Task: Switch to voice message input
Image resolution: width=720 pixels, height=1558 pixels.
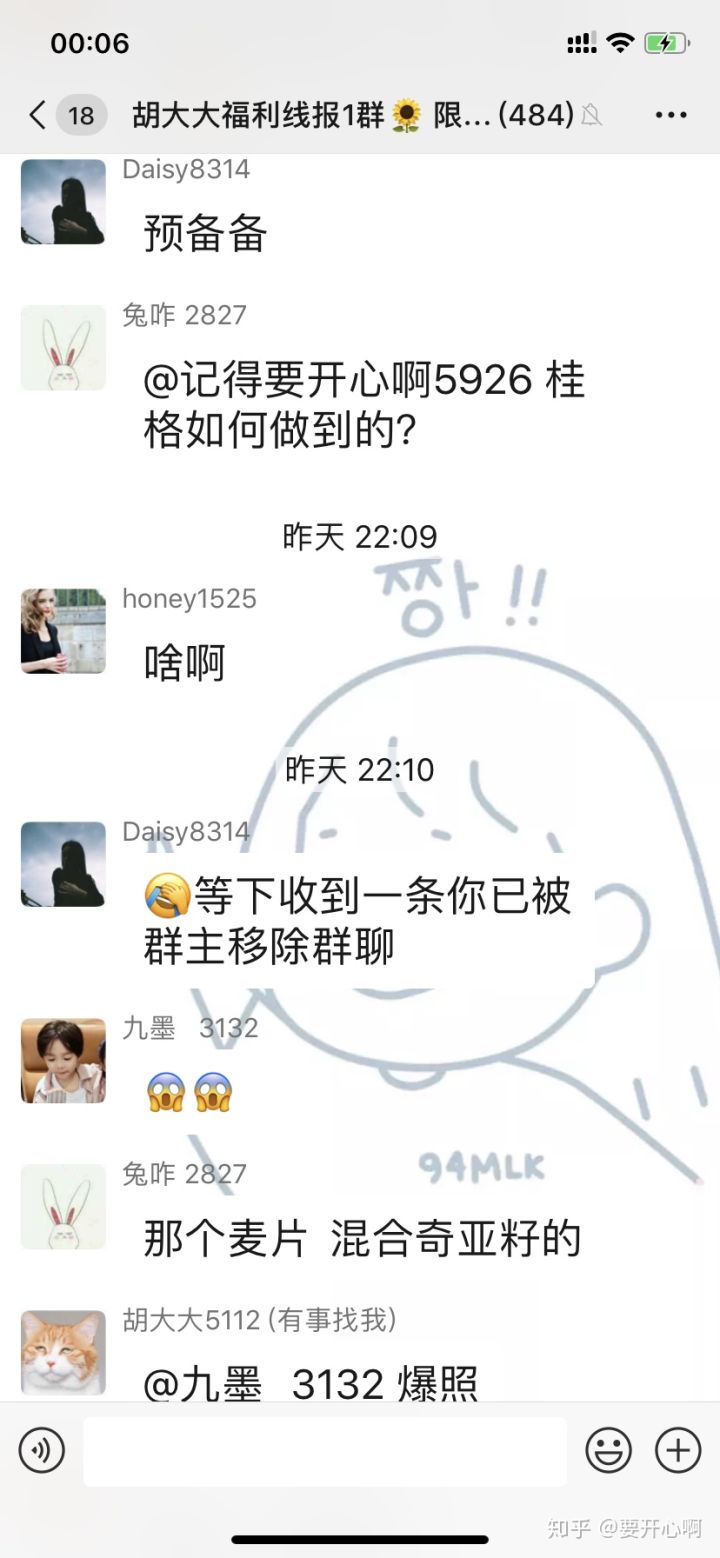Action: 41,1450
